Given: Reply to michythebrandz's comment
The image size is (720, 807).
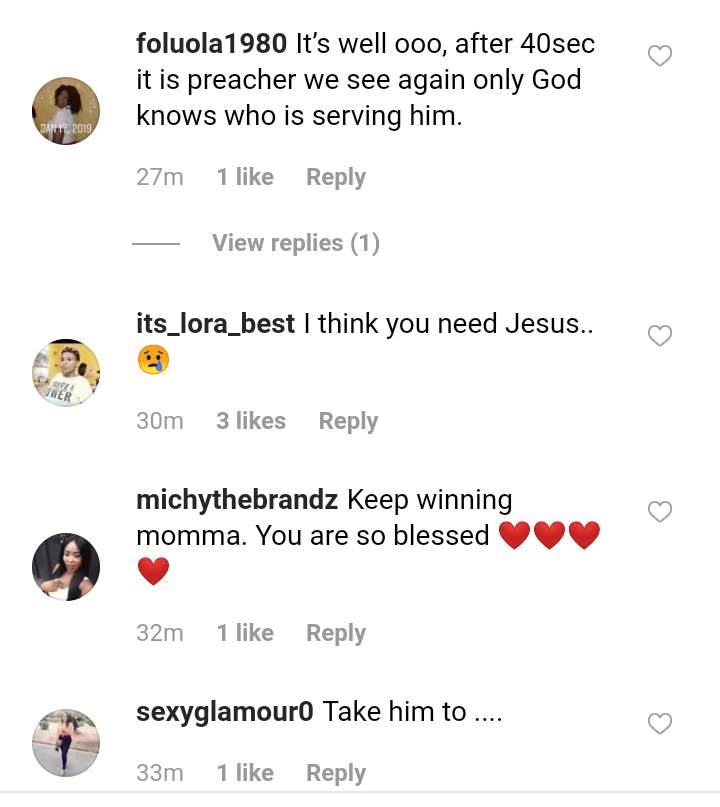Looking at the screenshot, I should click(336, 633).
